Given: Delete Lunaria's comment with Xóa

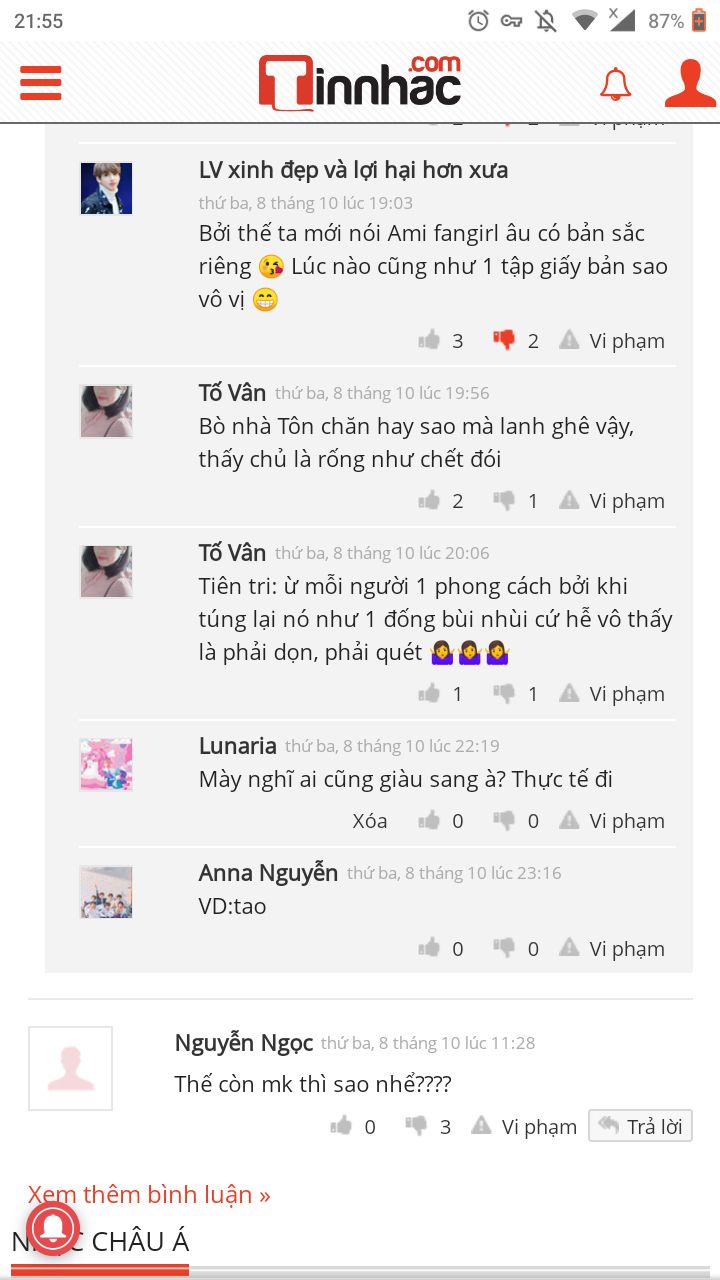Looking at the screenshot, I should click(369, 821).
